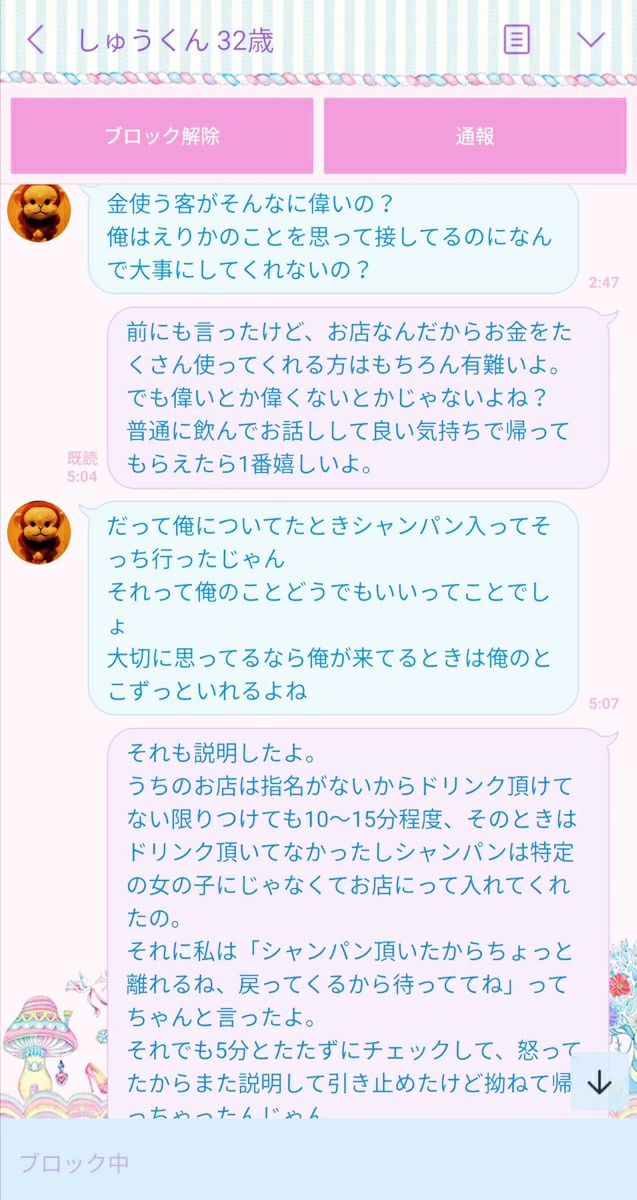Expand the dropdown chevron in header

click(x=592, y=40)
